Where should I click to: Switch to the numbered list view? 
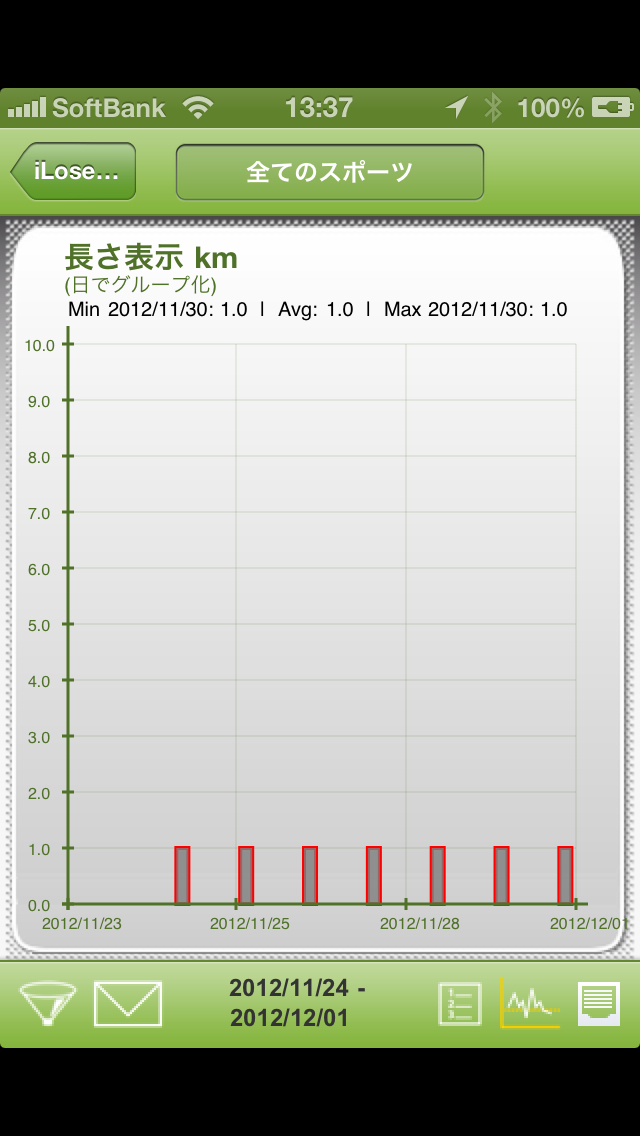click(x=460, y=1004)
